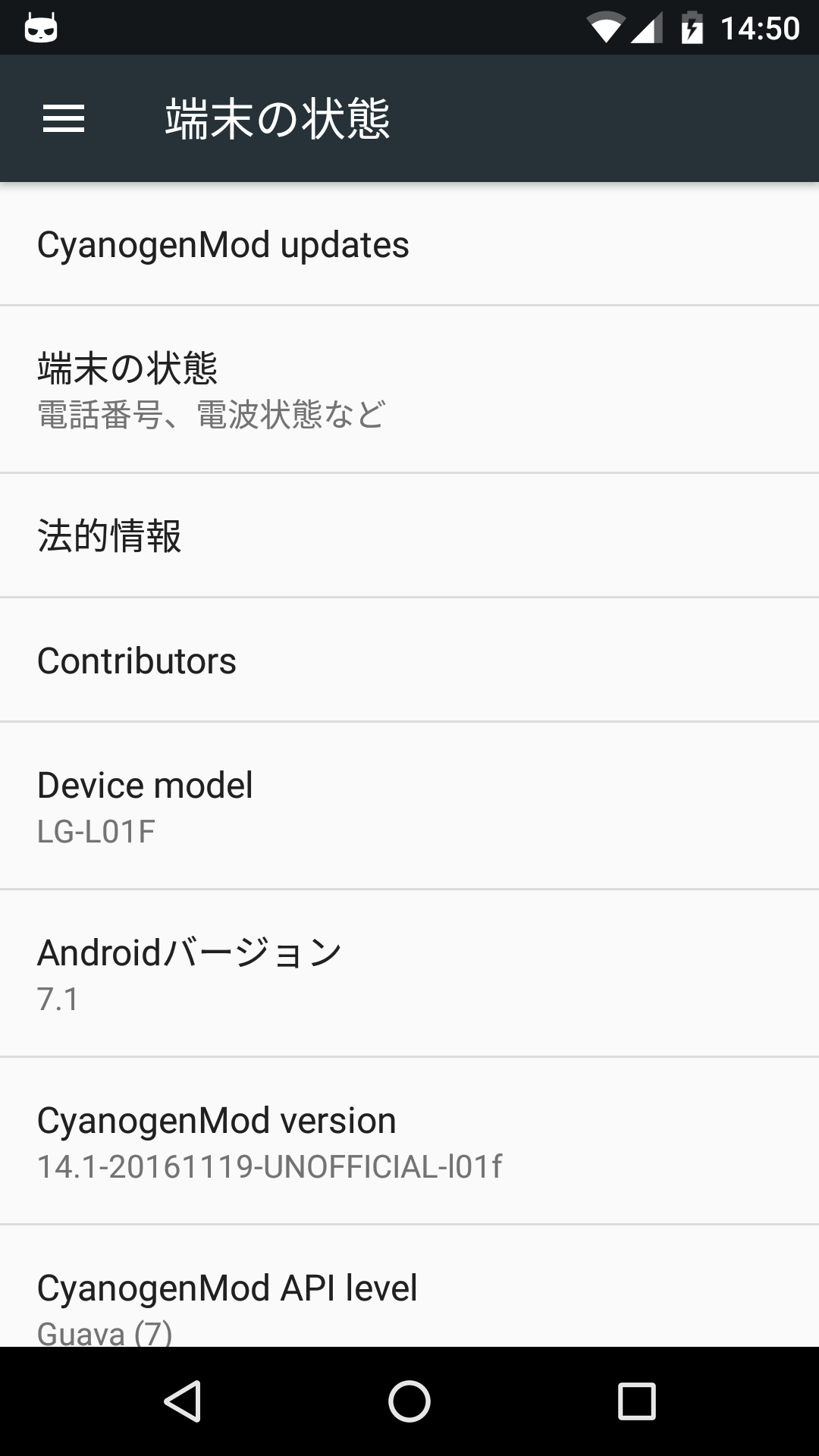Open 法的情報 legal information
The width and height of the screenshot is (819, 1456).
point(409,535)
